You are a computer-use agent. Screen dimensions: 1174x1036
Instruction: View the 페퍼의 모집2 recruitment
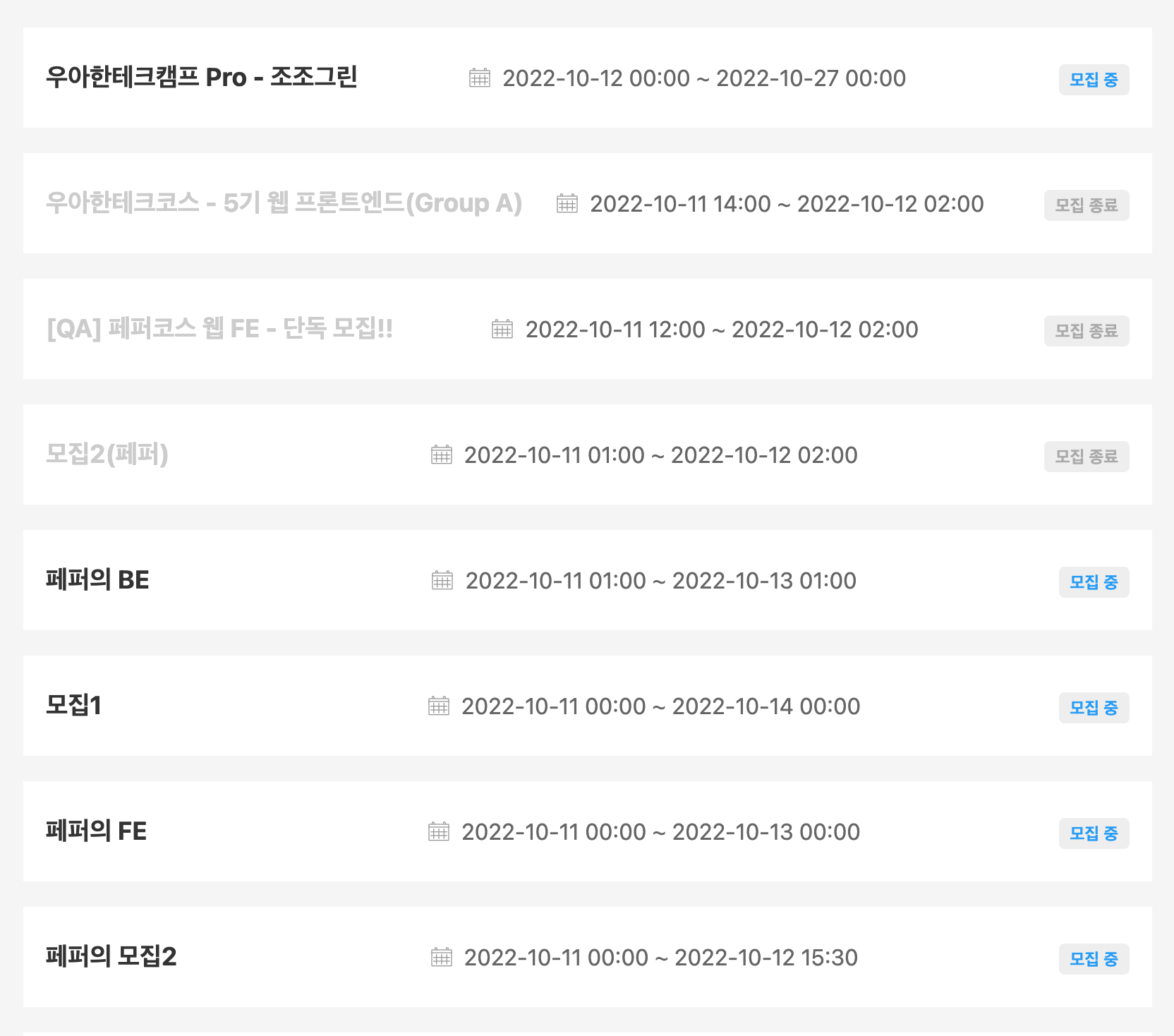111,957
